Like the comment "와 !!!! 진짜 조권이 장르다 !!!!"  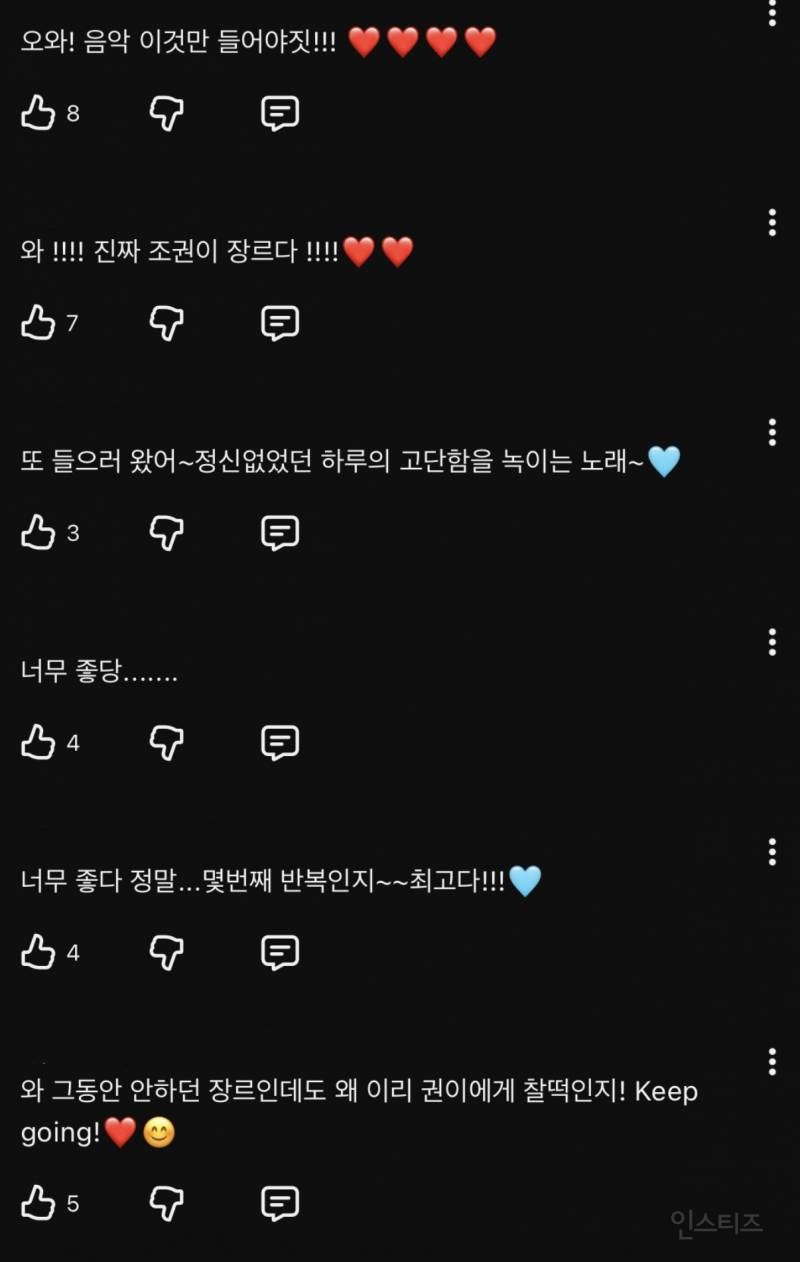click(x=38, y=322)
